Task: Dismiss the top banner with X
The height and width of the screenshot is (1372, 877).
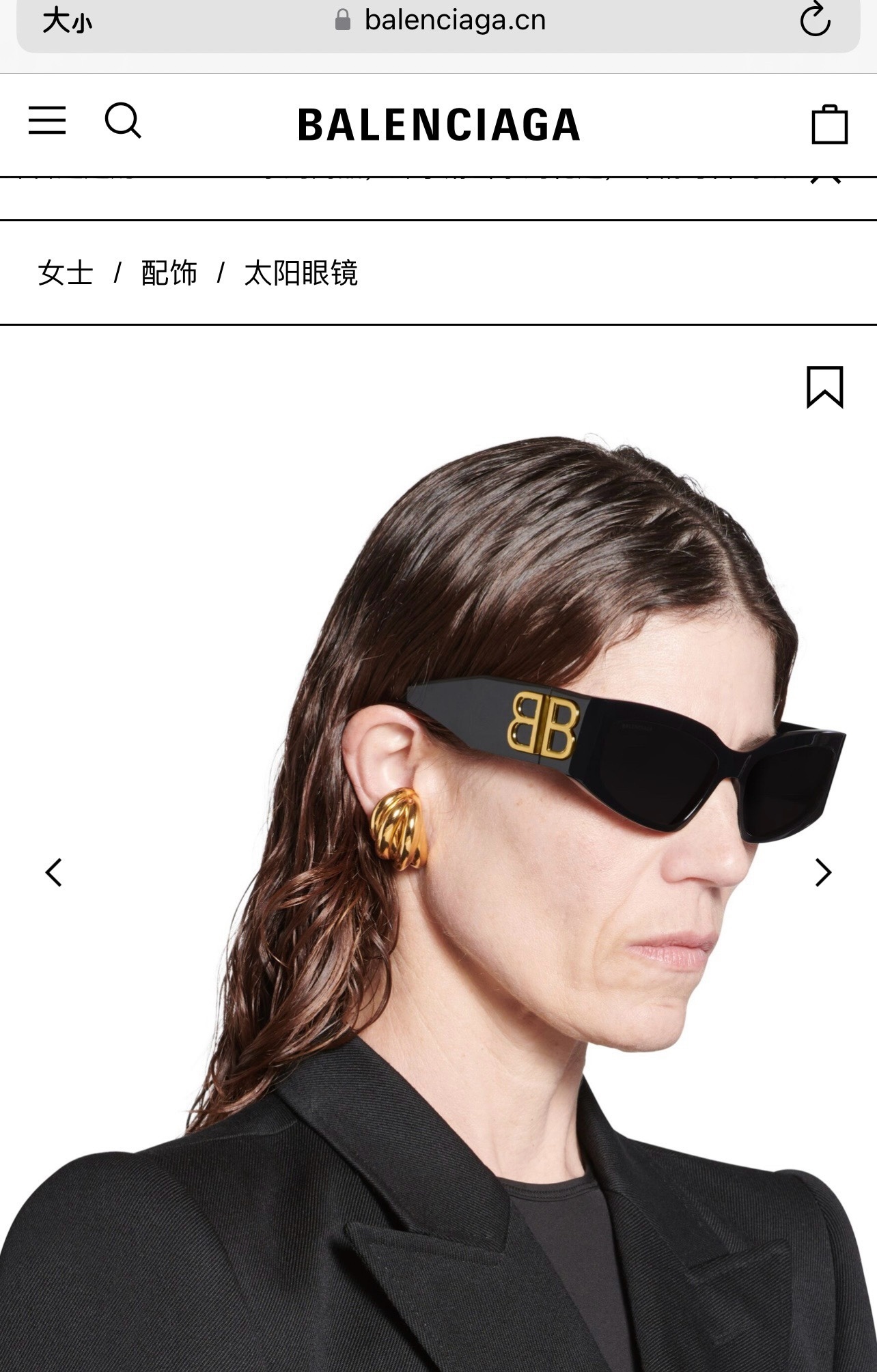Action: 825,179
